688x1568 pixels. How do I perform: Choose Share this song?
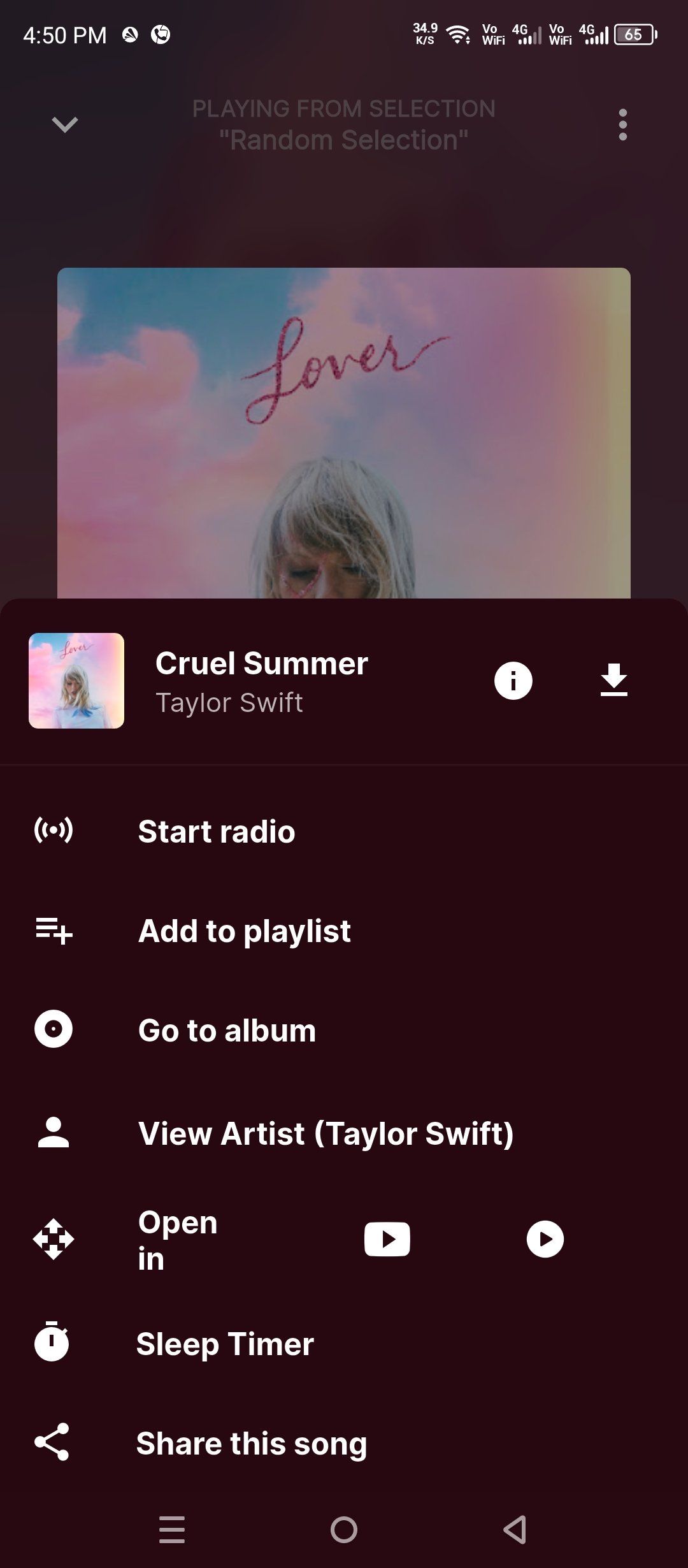[x=252, y=1444]
